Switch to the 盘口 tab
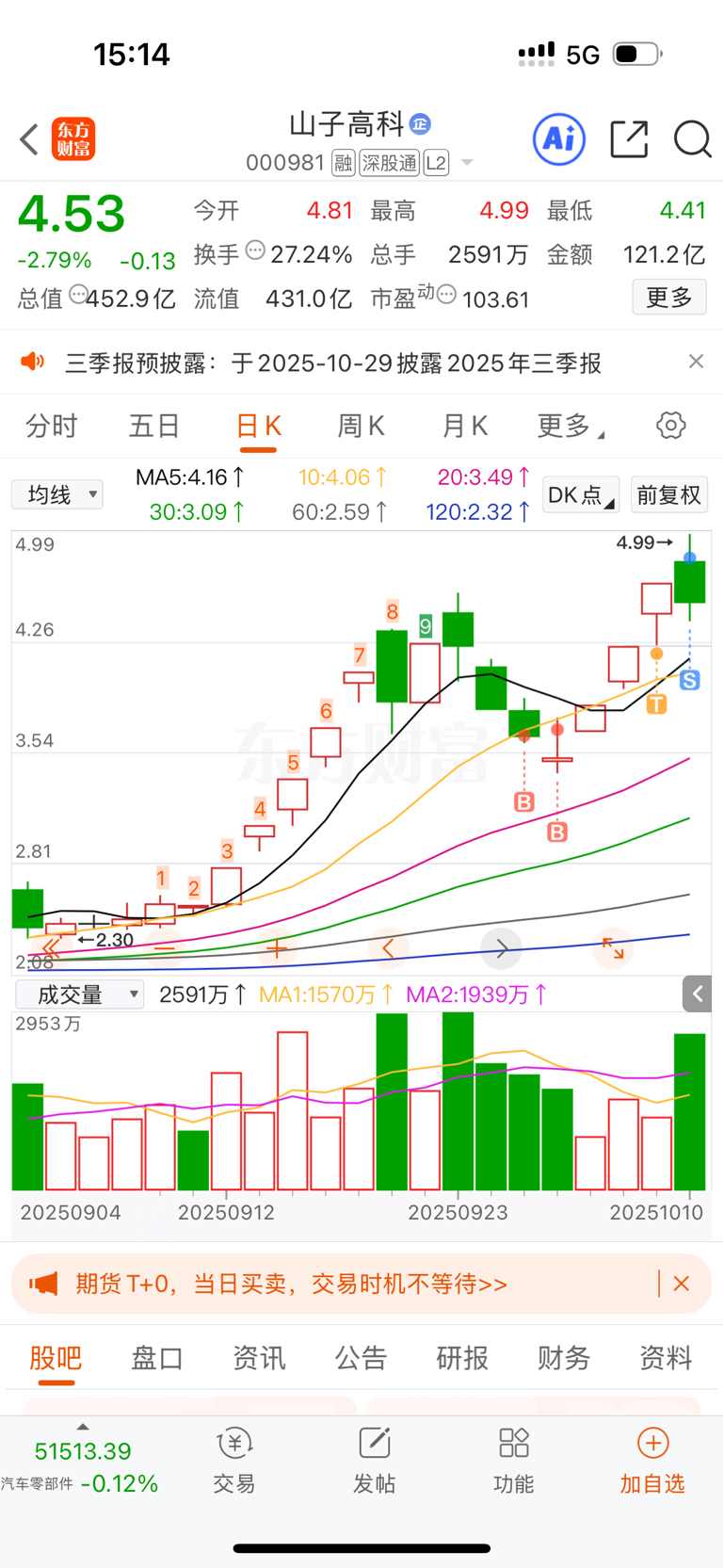The width and height of the screenshot is (724, 1568). coord(157,1358)
